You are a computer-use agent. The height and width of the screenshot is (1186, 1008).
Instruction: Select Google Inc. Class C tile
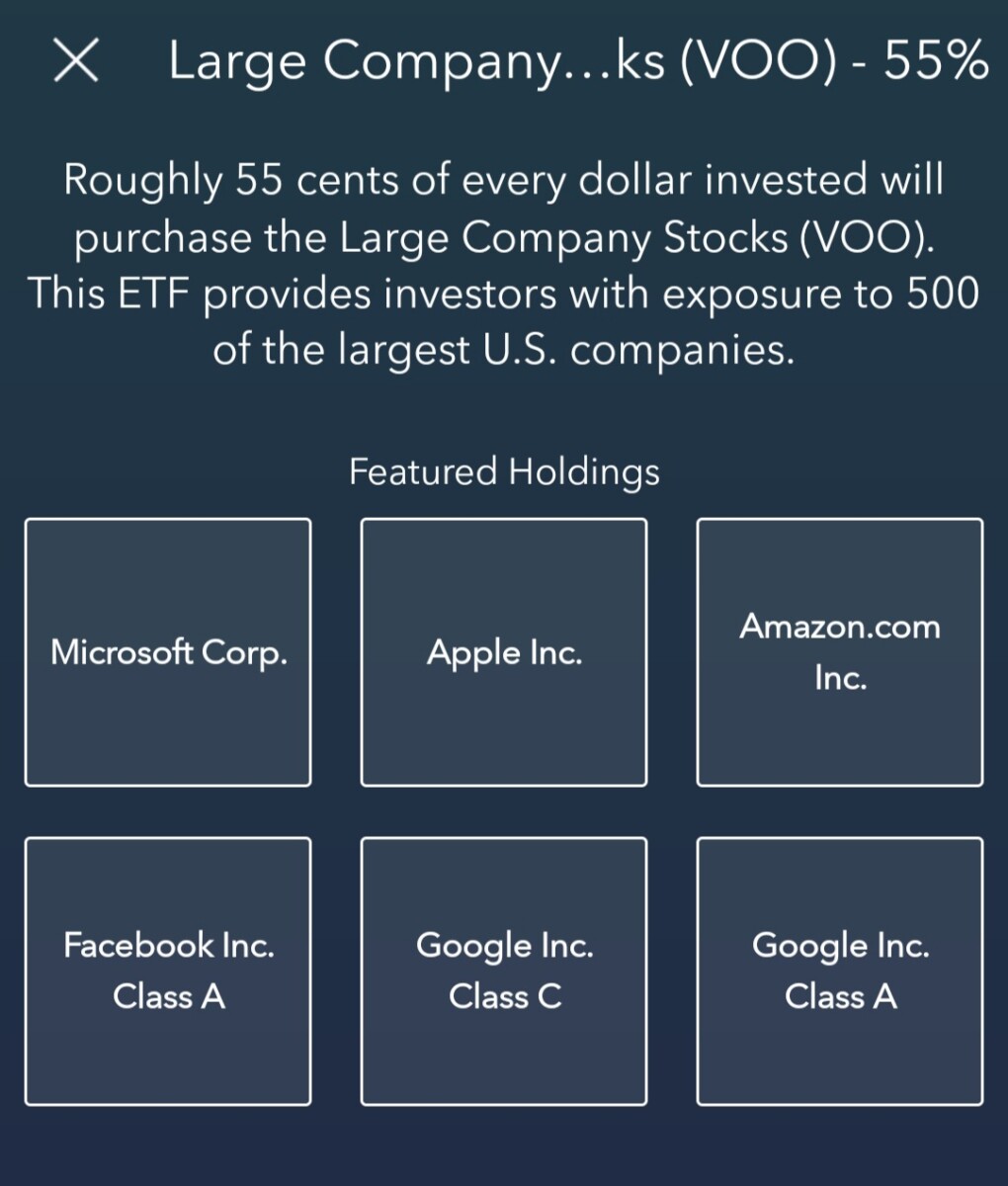(x=504, y=971)
